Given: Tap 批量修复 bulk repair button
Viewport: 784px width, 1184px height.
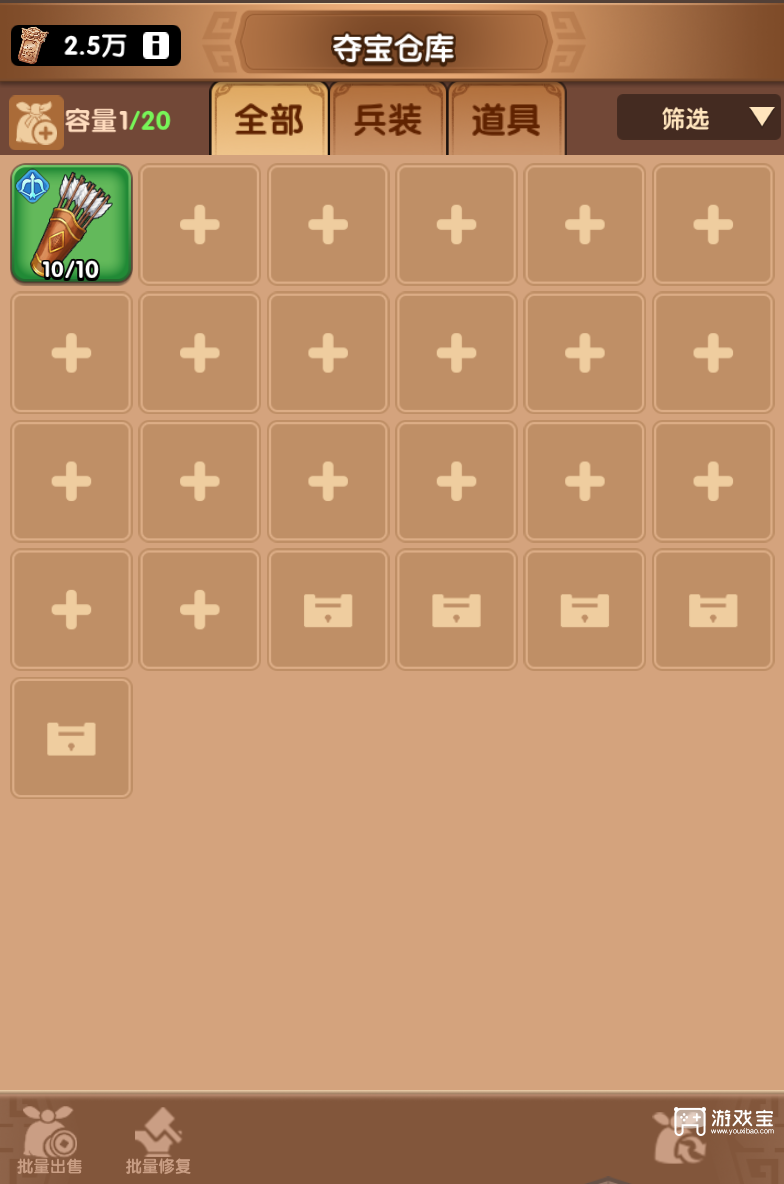Looking at the screenshot, I should click(x=158, y=1140).
